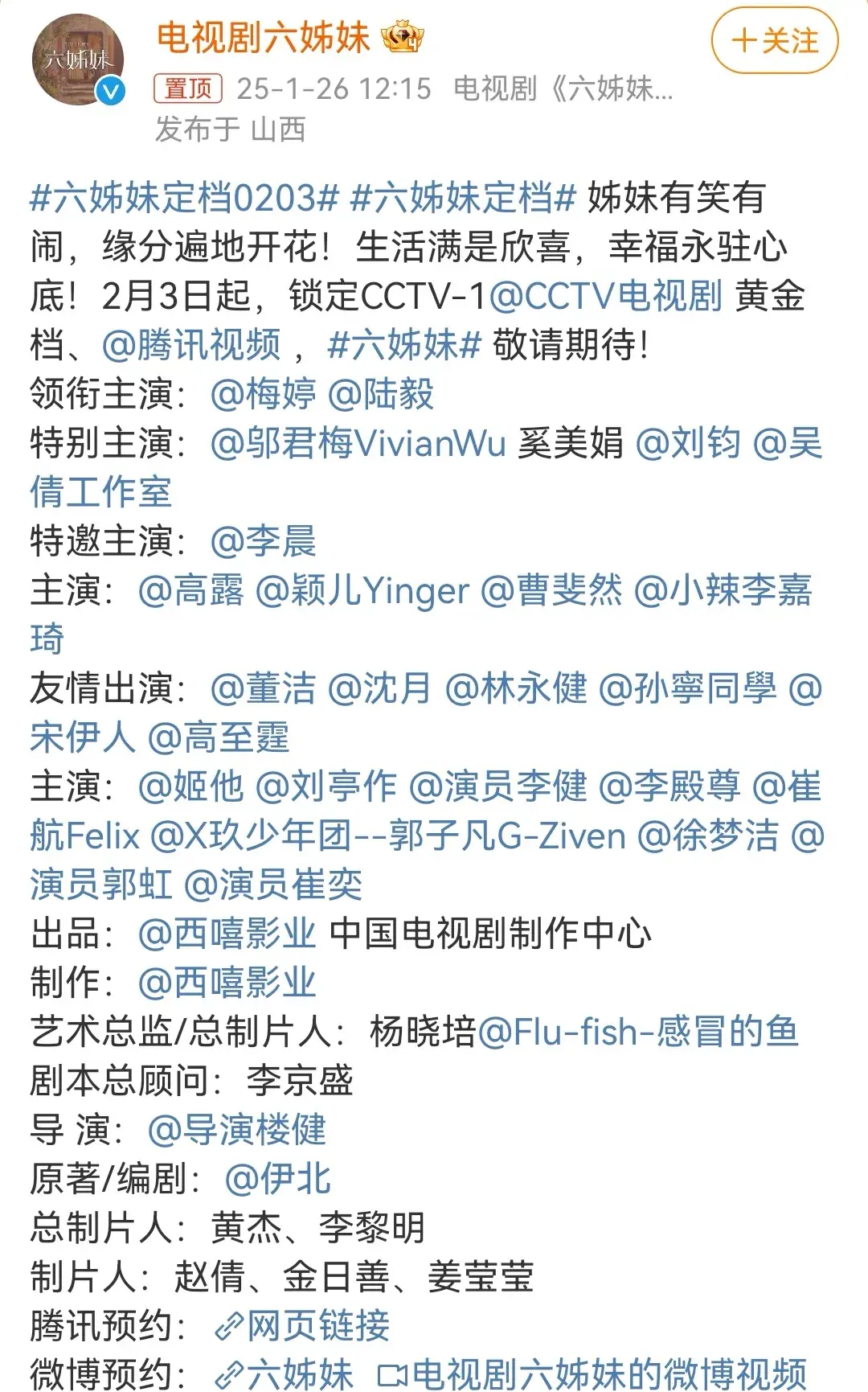View @梅婷's profile

click(264, 394)
